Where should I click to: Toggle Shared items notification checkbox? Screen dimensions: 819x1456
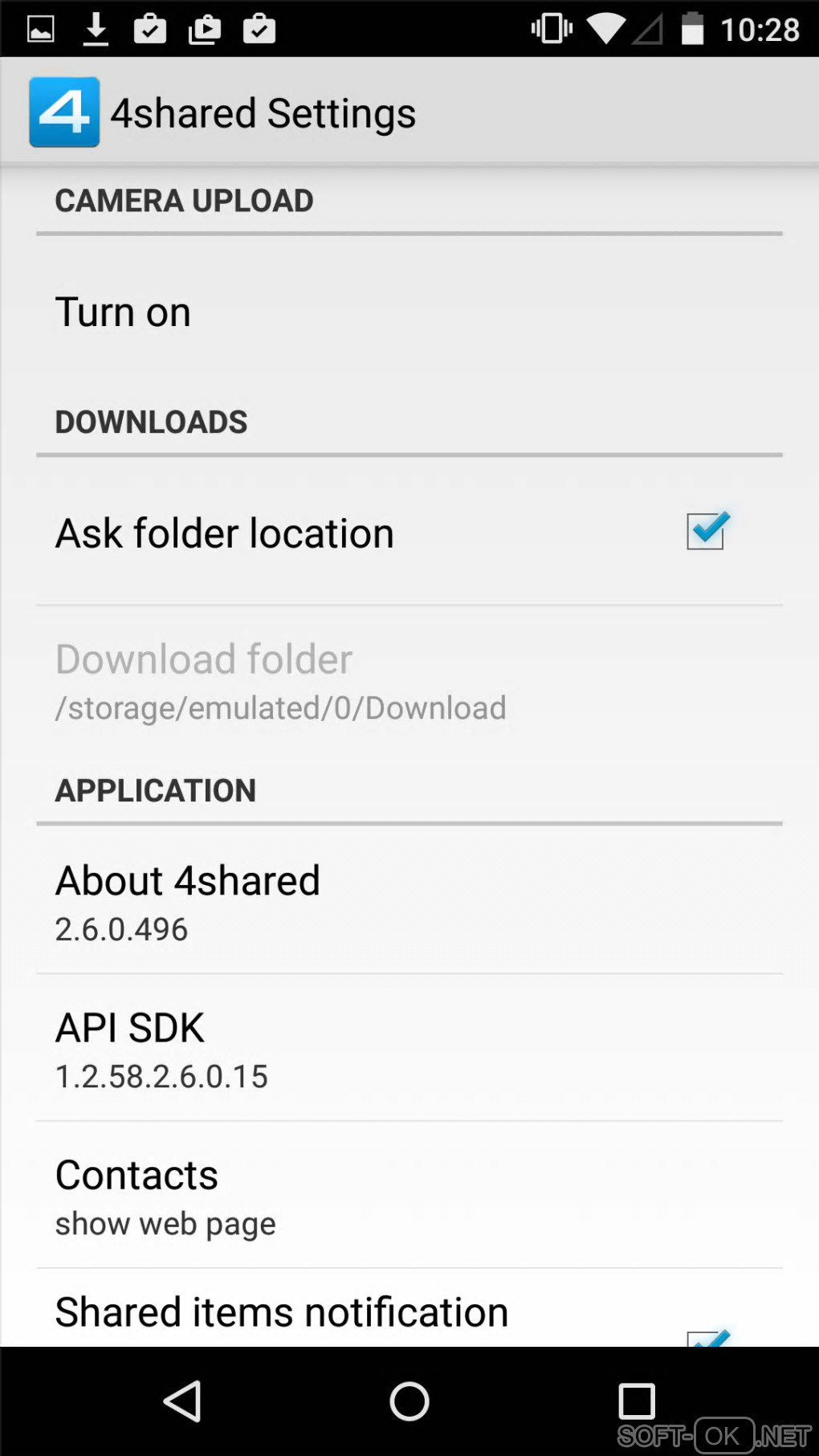coord(706,1338)
